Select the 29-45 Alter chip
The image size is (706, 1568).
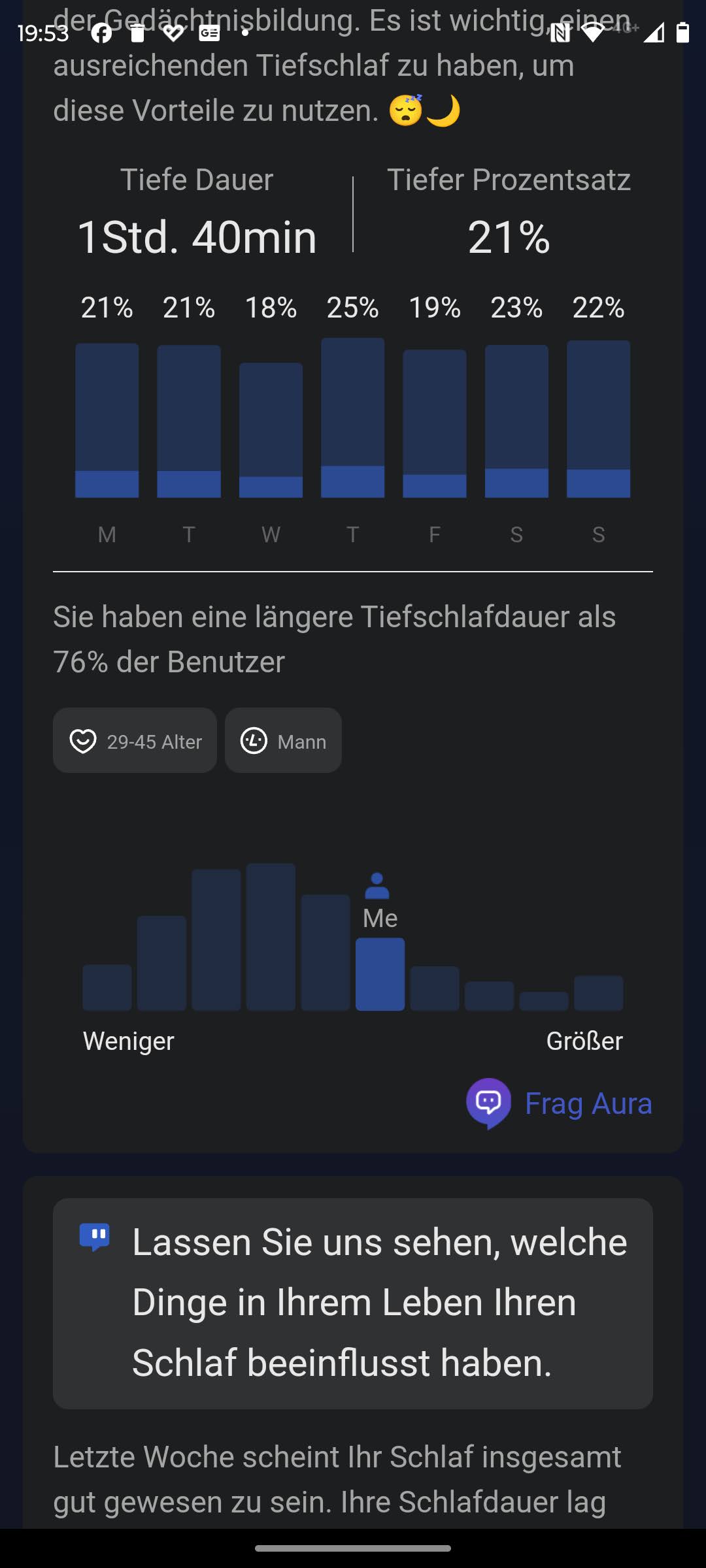(135, 741)
